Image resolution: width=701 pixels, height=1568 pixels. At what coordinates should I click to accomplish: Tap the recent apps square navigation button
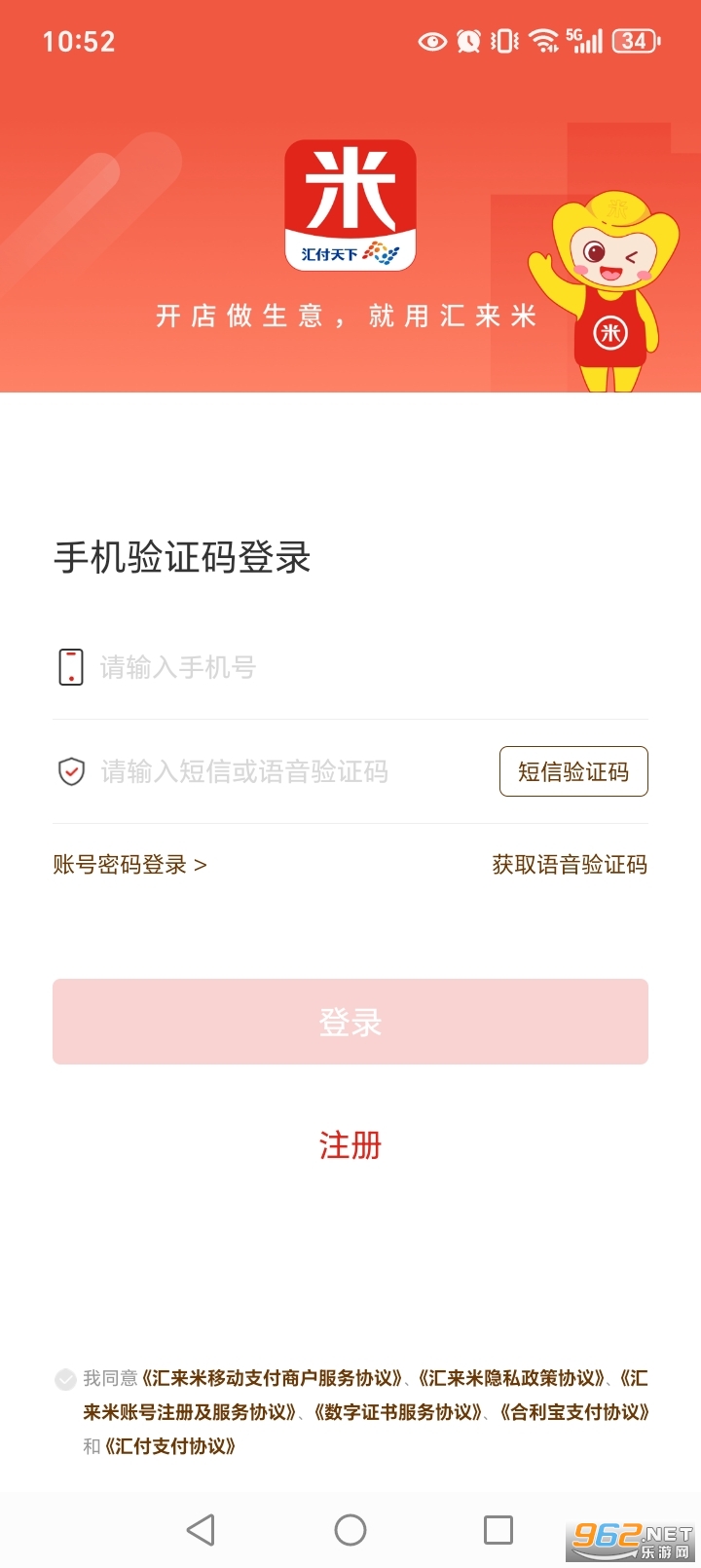(x=498, y=1529)
